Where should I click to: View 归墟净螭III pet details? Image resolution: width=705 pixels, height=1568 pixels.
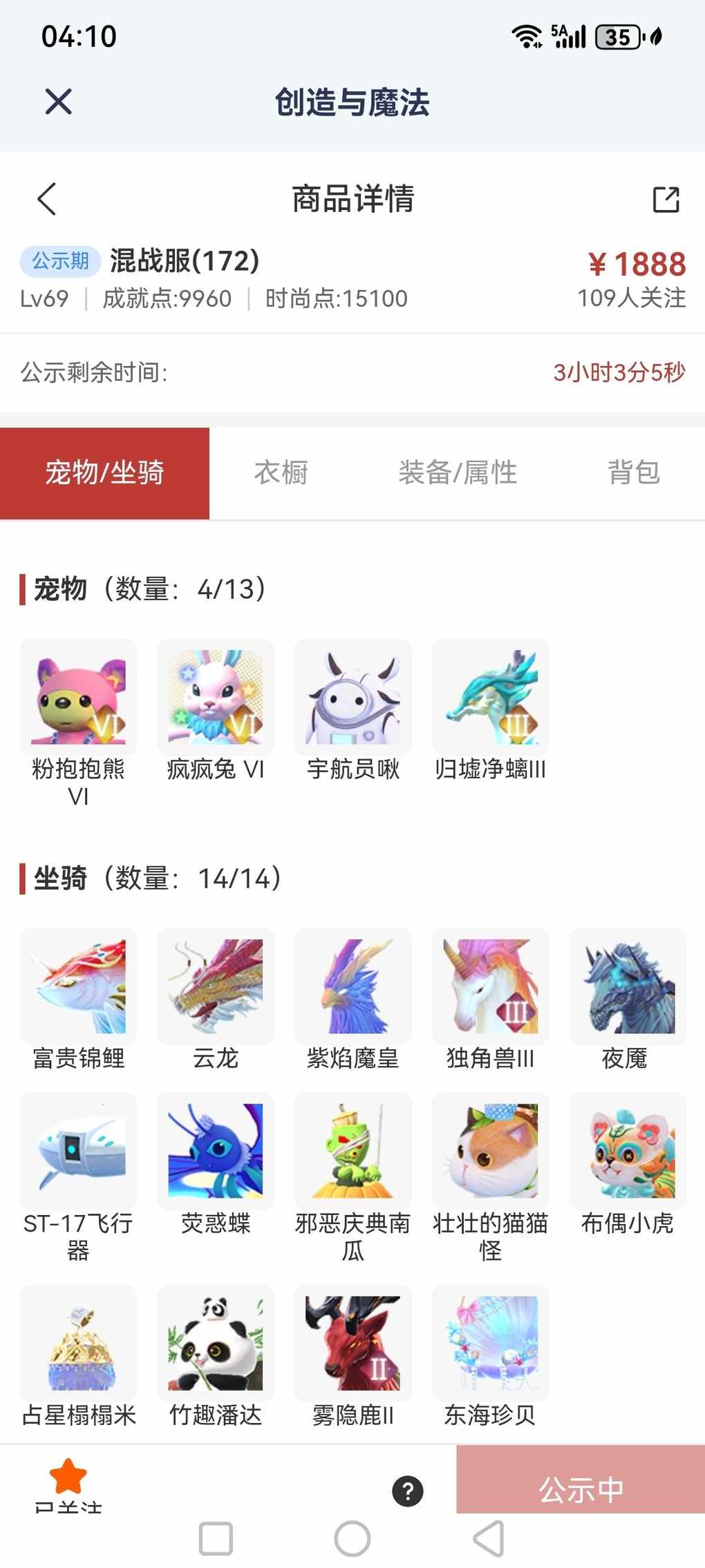490,697
